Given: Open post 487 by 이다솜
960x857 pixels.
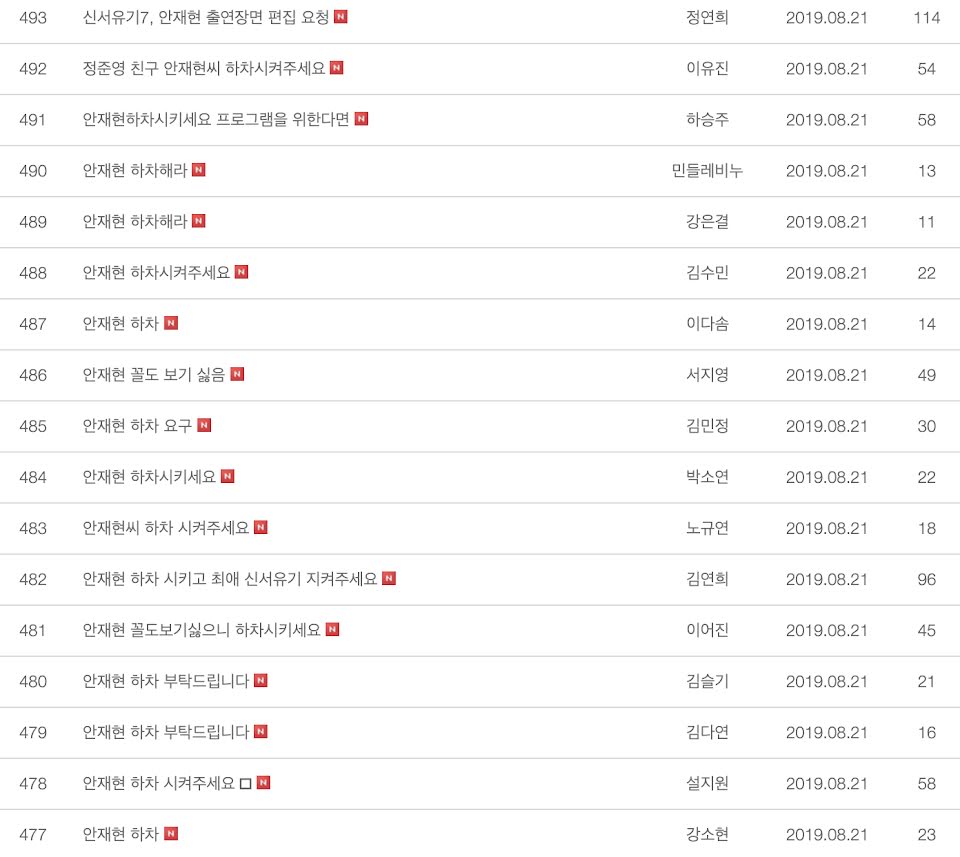Looking at the screenshot, I should pos(121,323).
